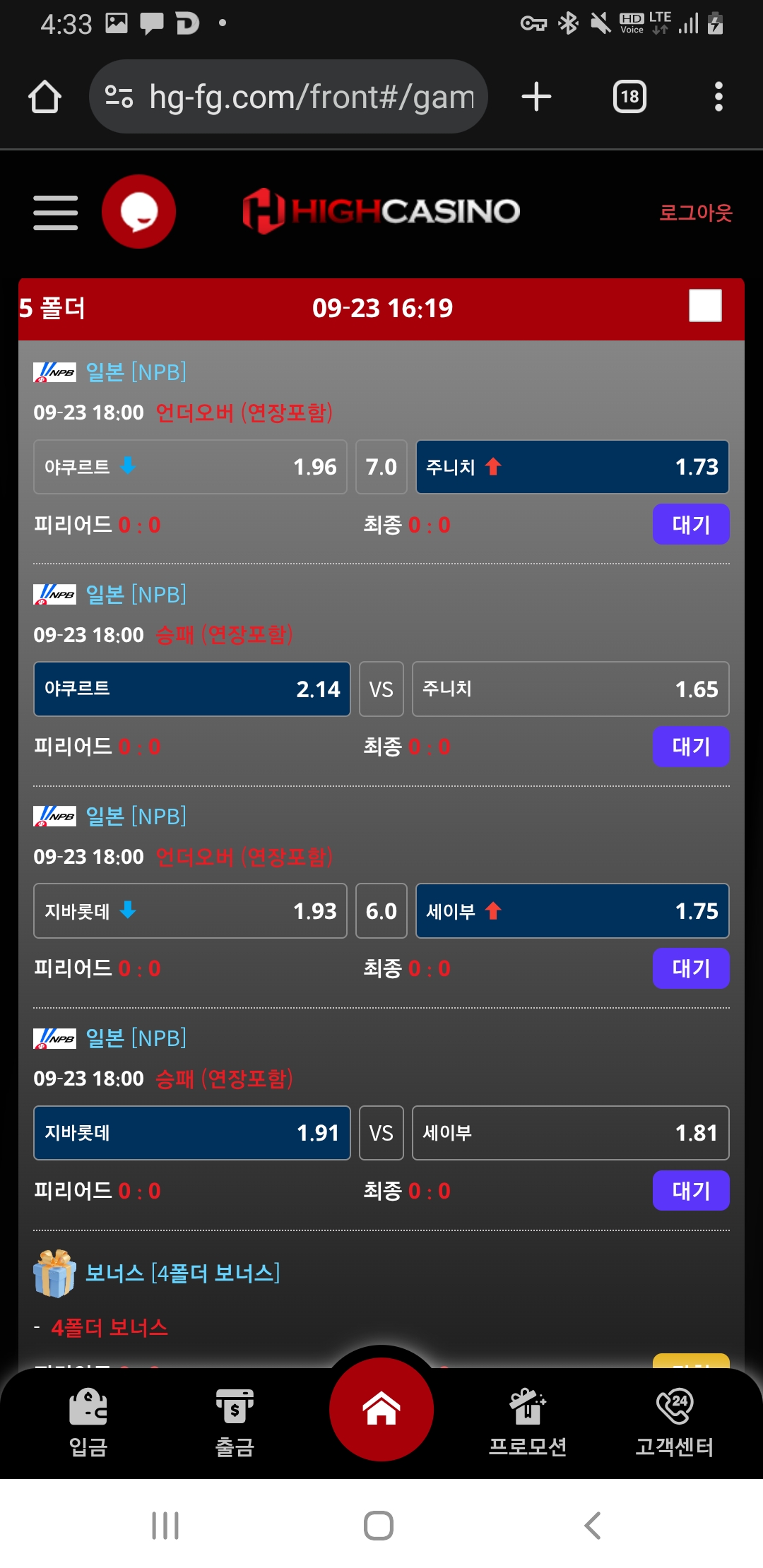Add a new browser tab
Viewport: 763px width, 1568px height.
point(536,97)
